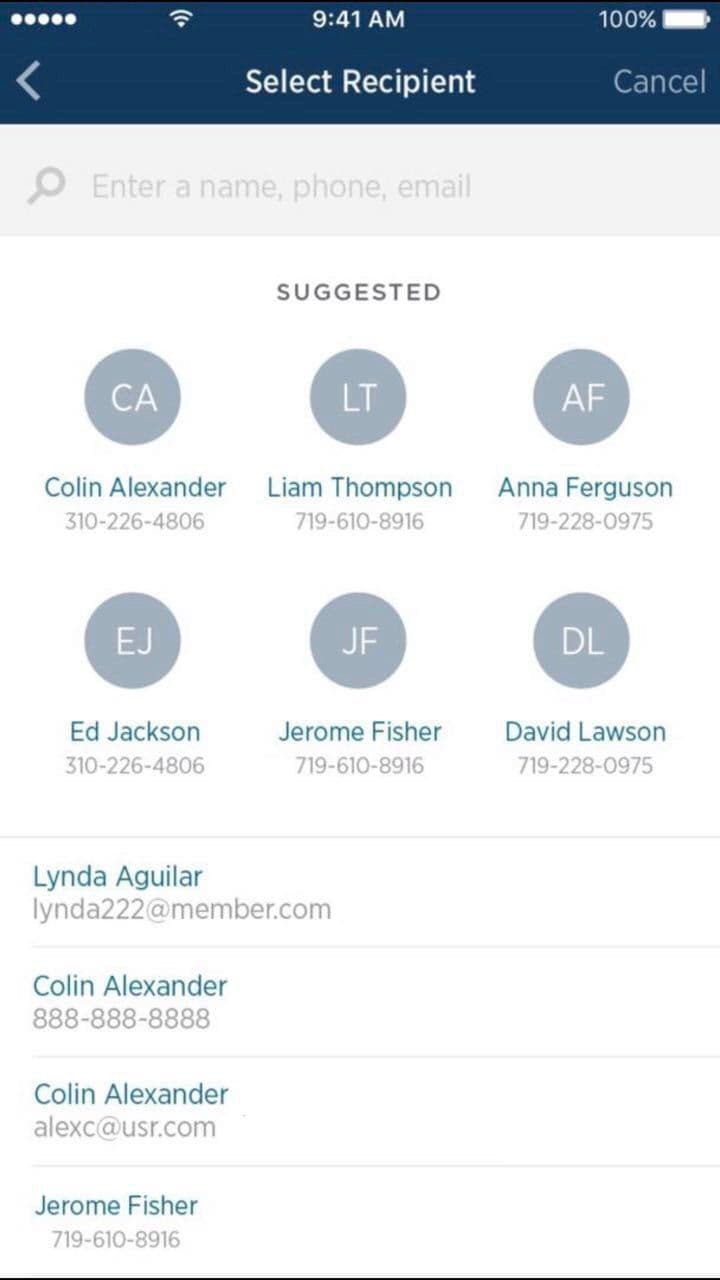Image resolution: width=720 pixels, height=1280 pixels.
Task: Go back using the header arrow
Action: click(30, 81)
